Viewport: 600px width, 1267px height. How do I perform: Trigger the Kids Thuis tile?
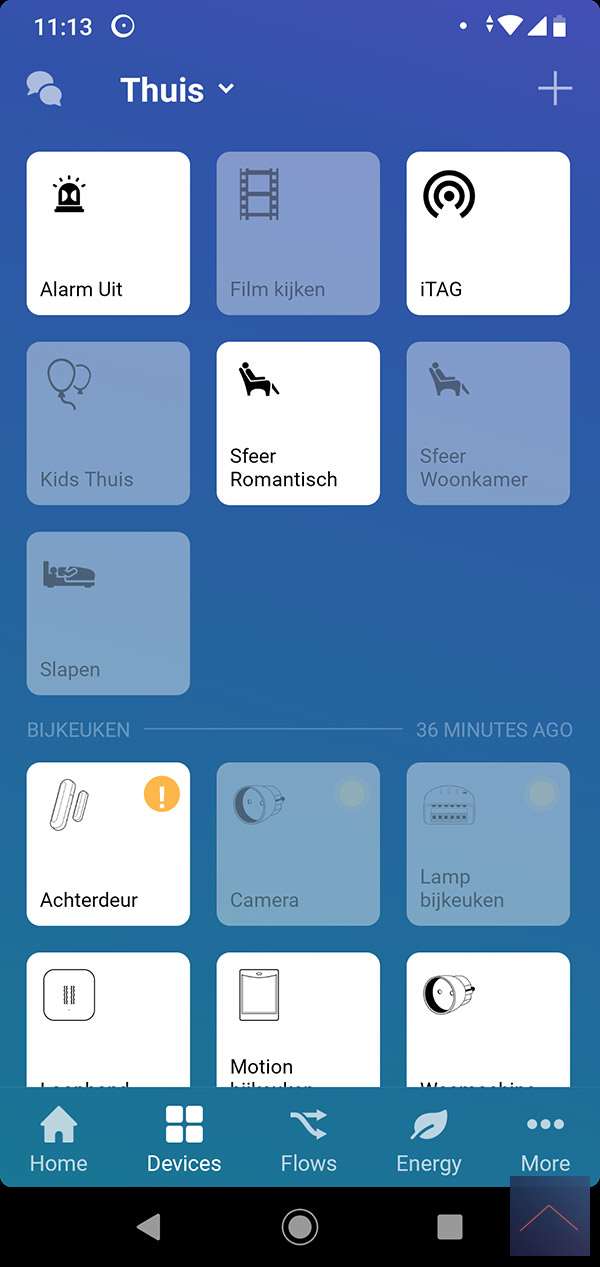tap(108, 423)
